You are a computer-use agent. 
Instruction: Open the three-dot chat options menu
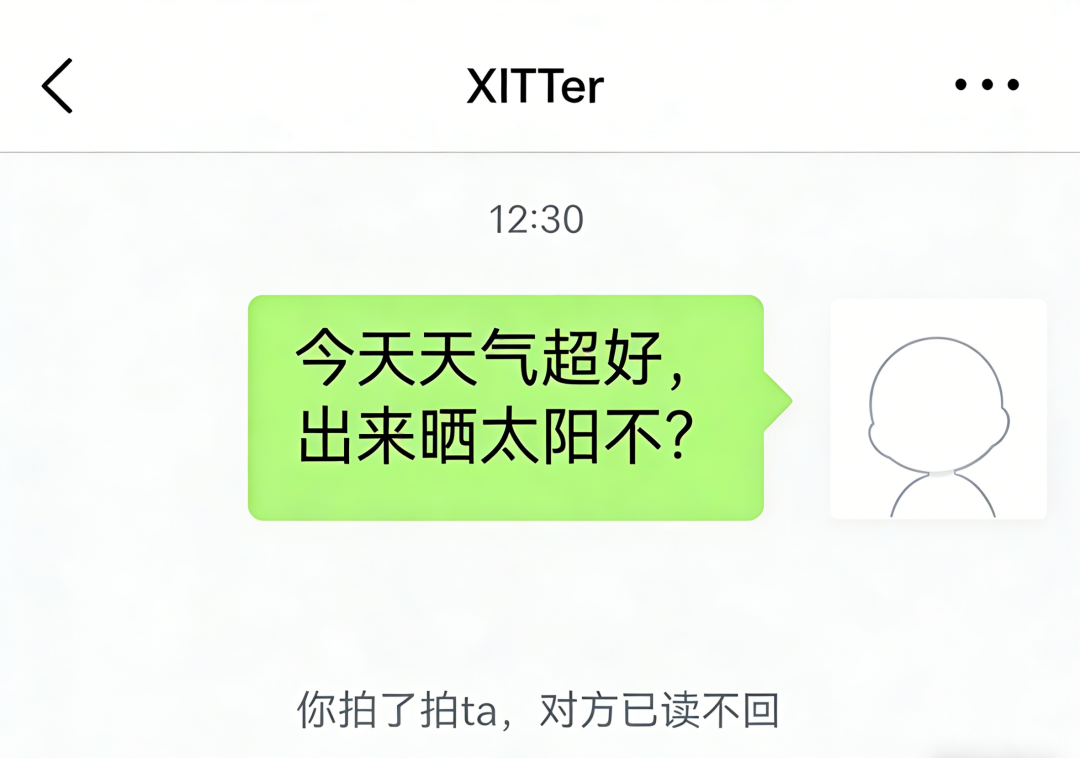click(x=986, y=85)
